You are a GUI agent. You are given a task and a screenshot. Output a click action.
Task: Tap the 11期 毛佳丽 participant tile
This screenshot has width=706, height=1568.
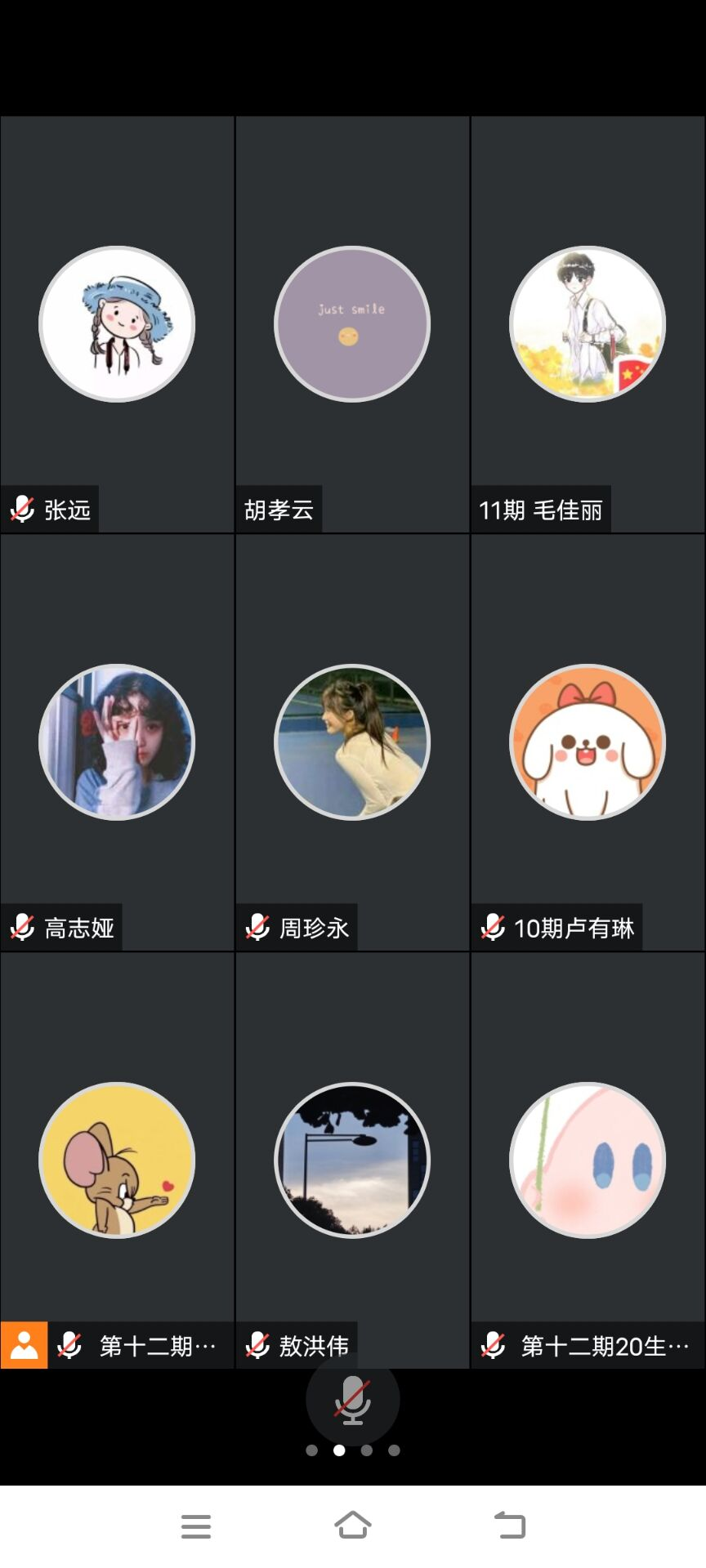pos(588,325)
